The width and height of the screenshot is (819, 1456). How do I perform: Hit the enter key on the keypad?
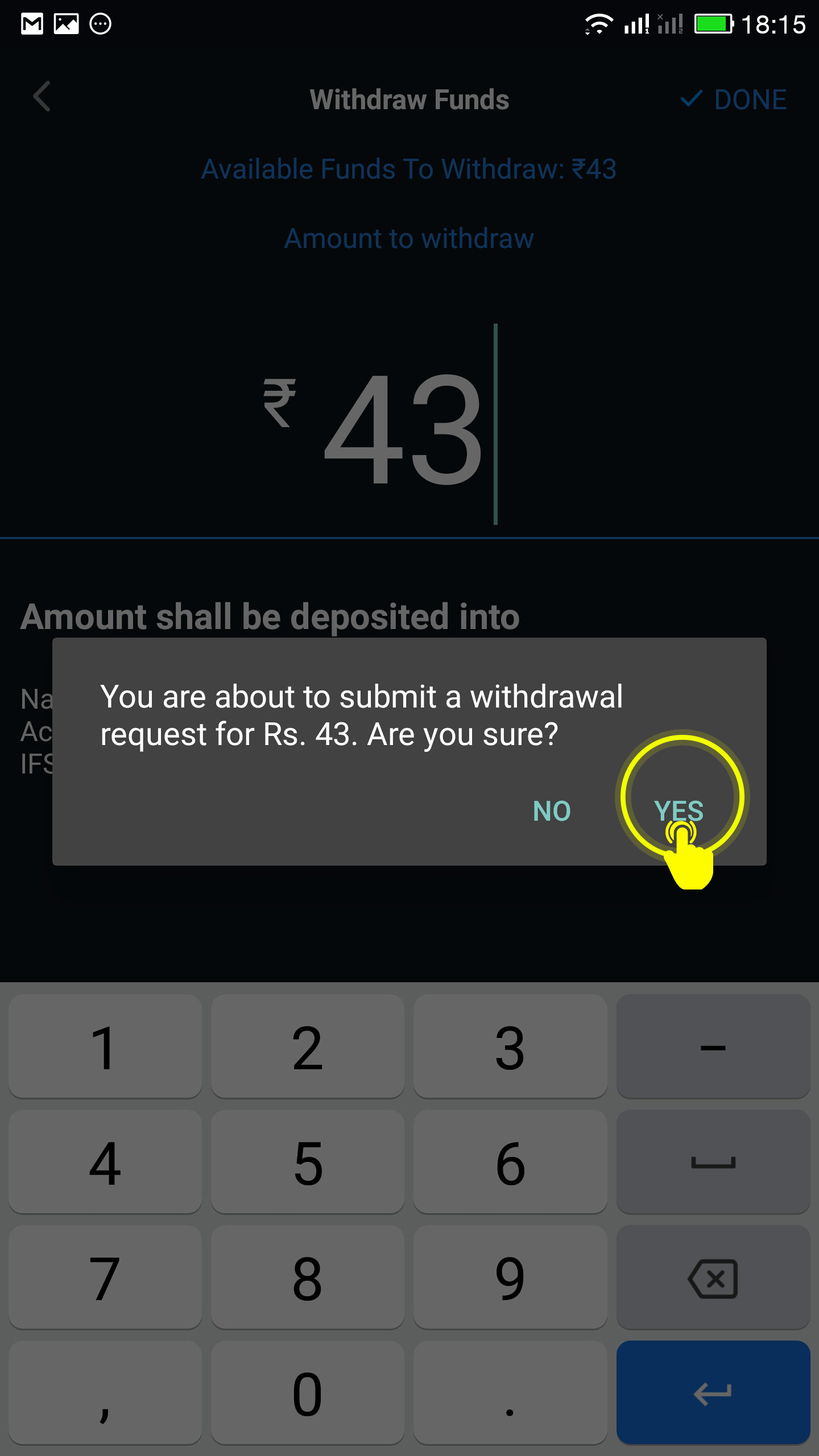(713, 1393)
